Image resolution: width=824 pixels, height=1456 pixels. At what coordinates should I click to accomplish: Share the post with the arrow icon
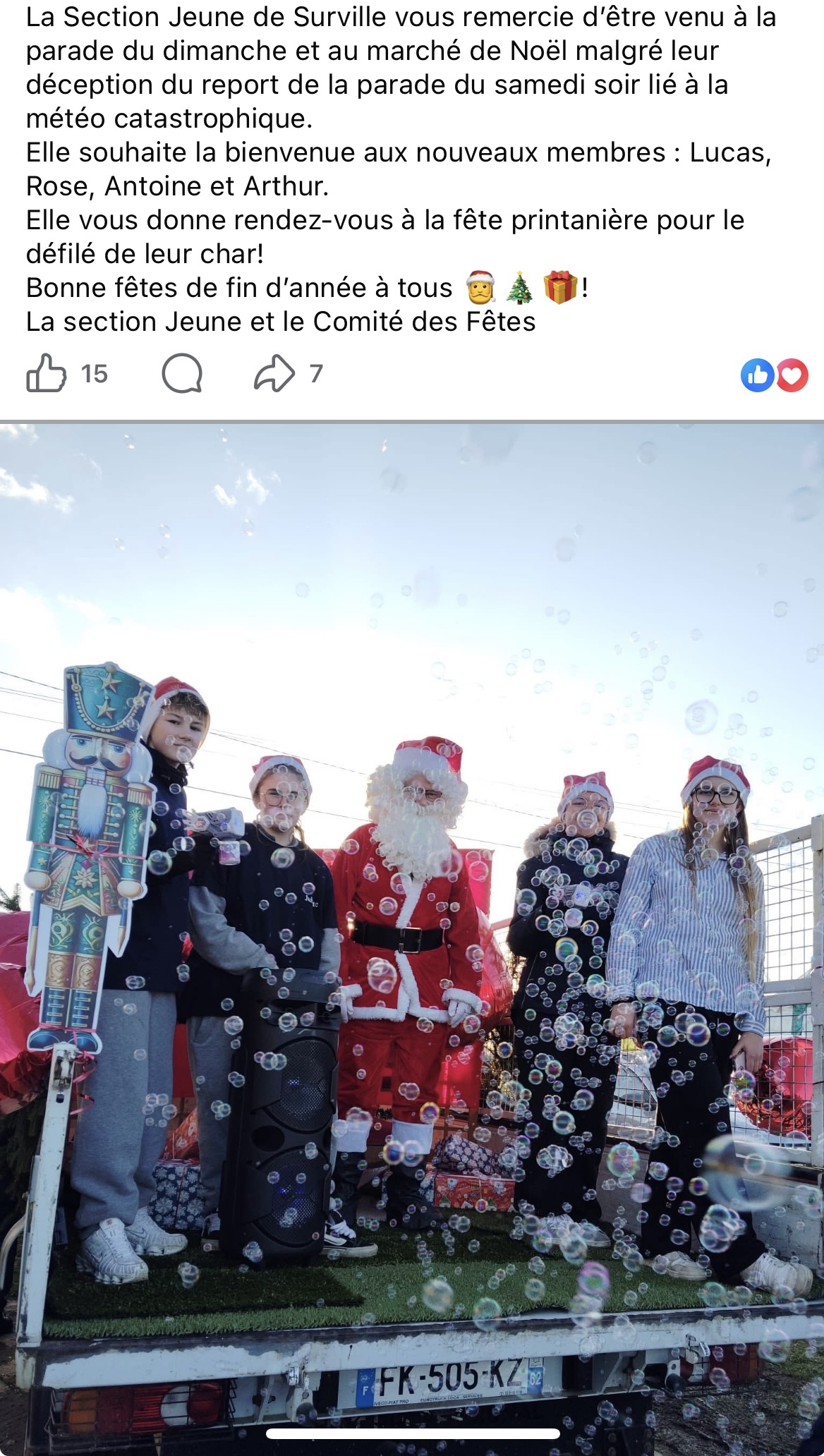274,373
